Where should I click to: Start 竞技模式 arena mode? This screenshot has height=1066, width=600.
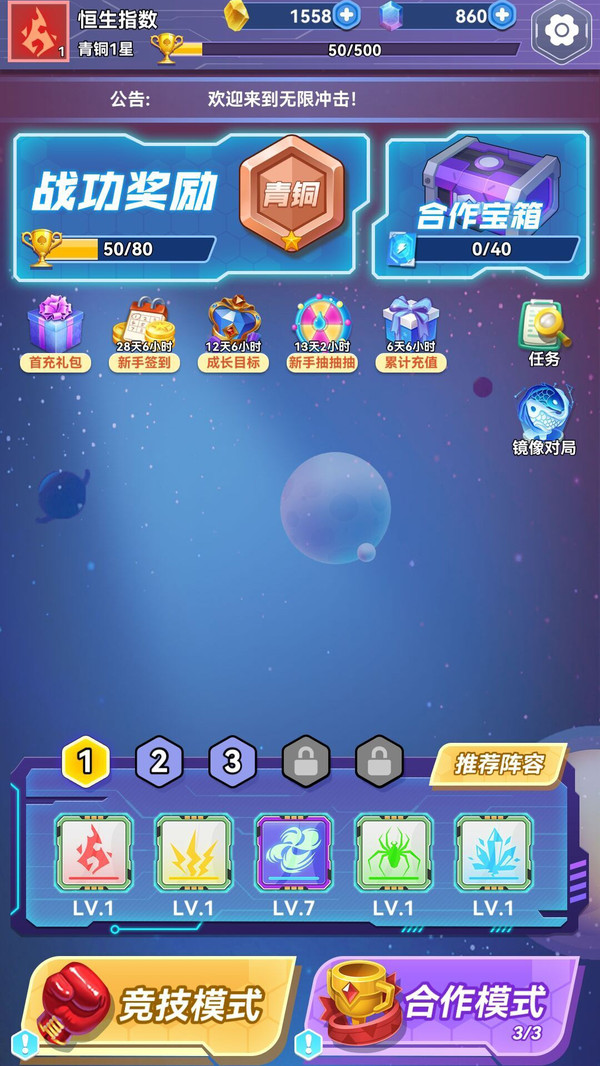click(160, 1005)
